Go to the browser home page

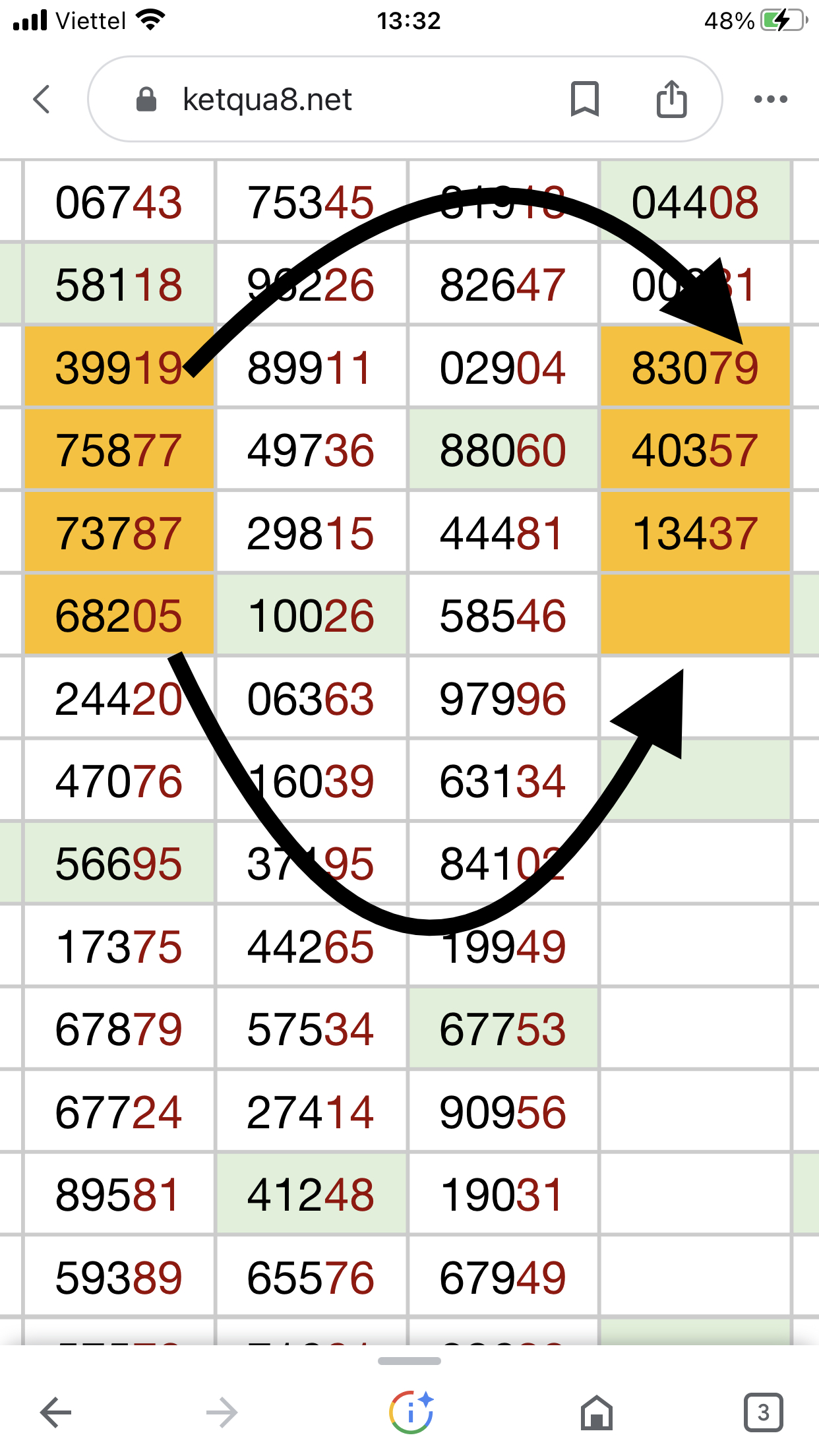[x=596, y=1412]
